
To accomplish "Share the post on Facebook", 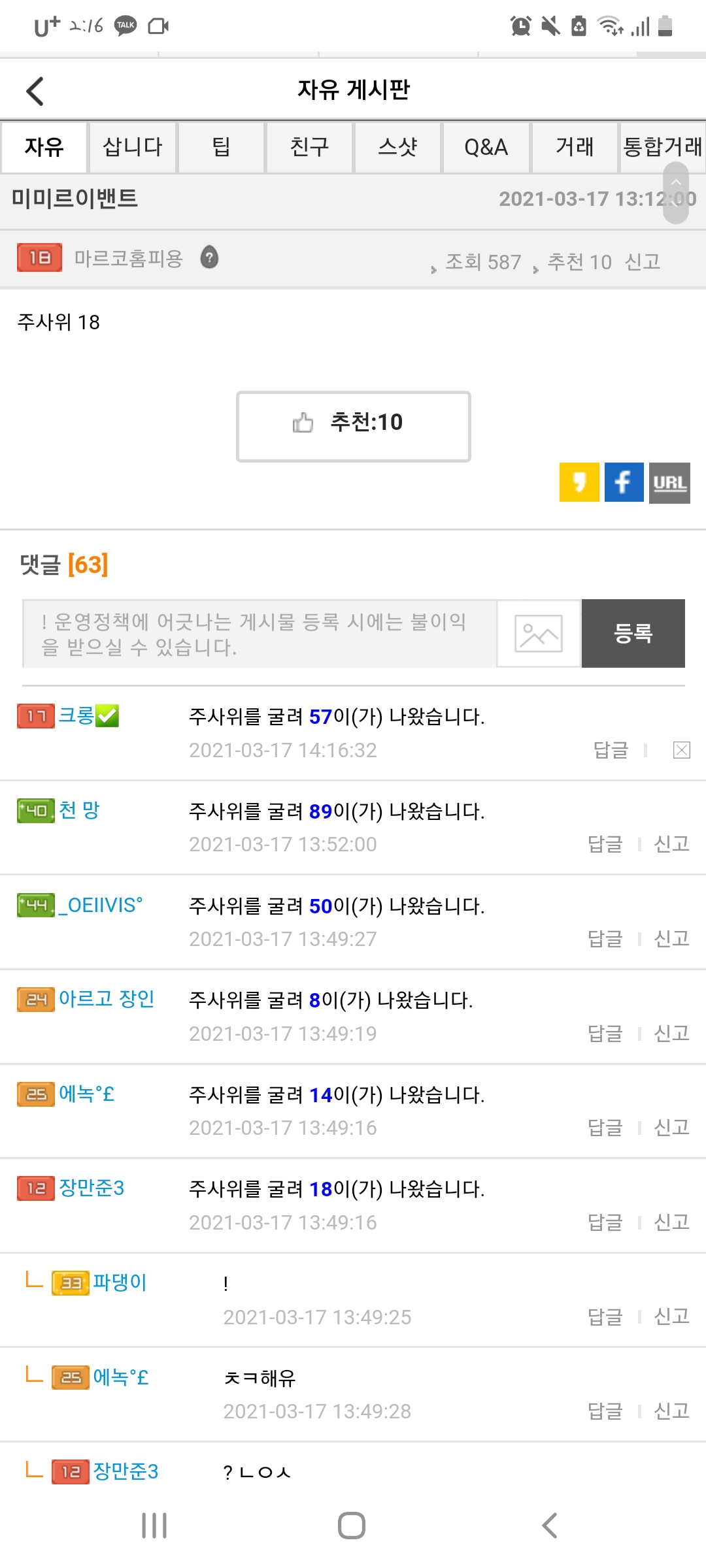I will [x=624, y=483].
